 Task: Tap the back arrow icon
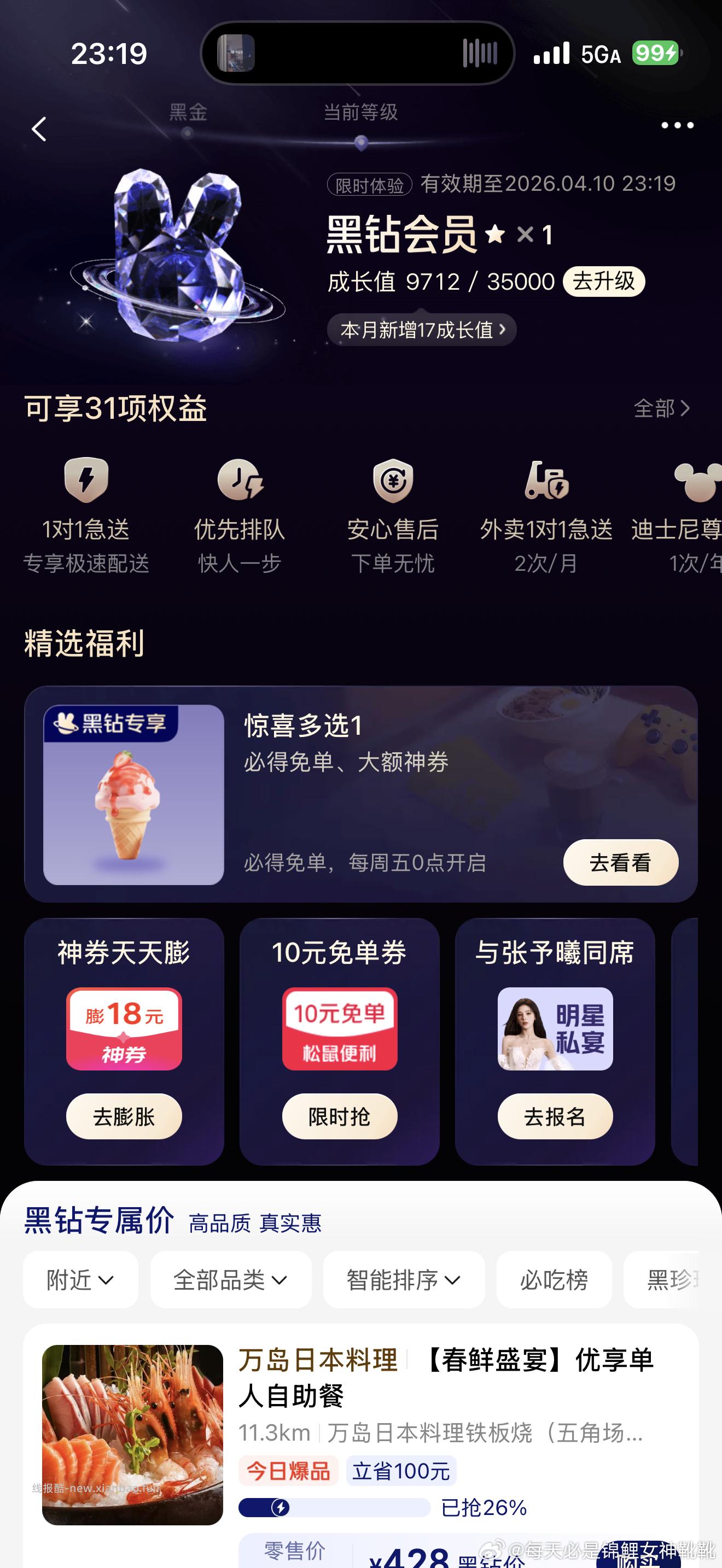pyautogui.click(x=39, y=130)
